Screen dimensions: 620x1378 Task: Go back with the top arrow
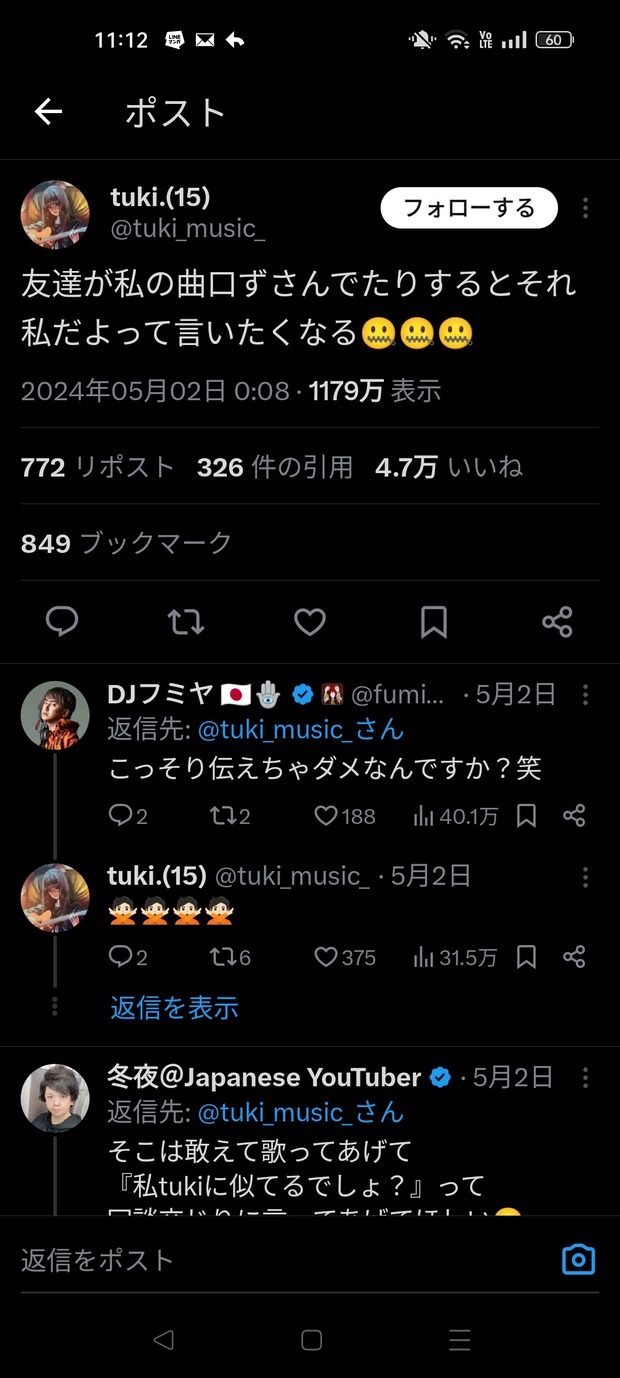(48, 112)
